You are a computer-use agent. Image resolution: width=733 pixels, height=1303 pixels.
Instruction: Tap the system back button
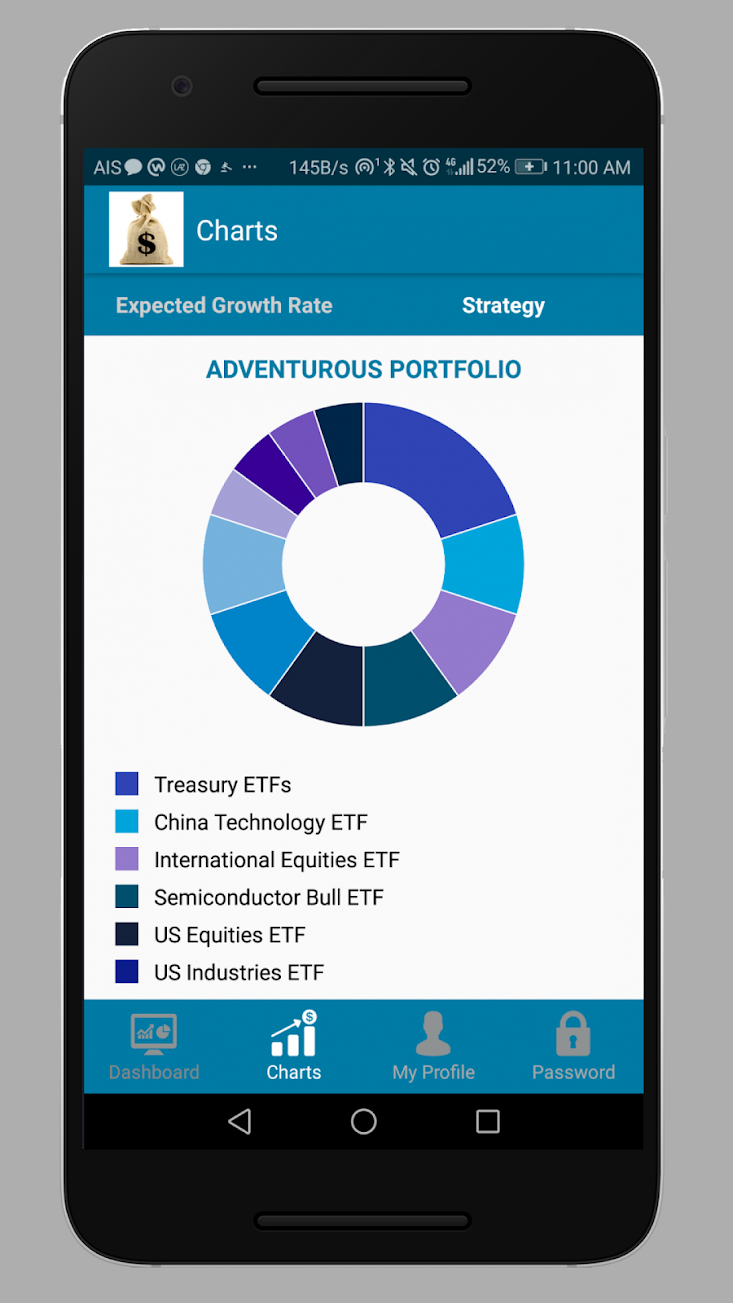click(240, 1121)
